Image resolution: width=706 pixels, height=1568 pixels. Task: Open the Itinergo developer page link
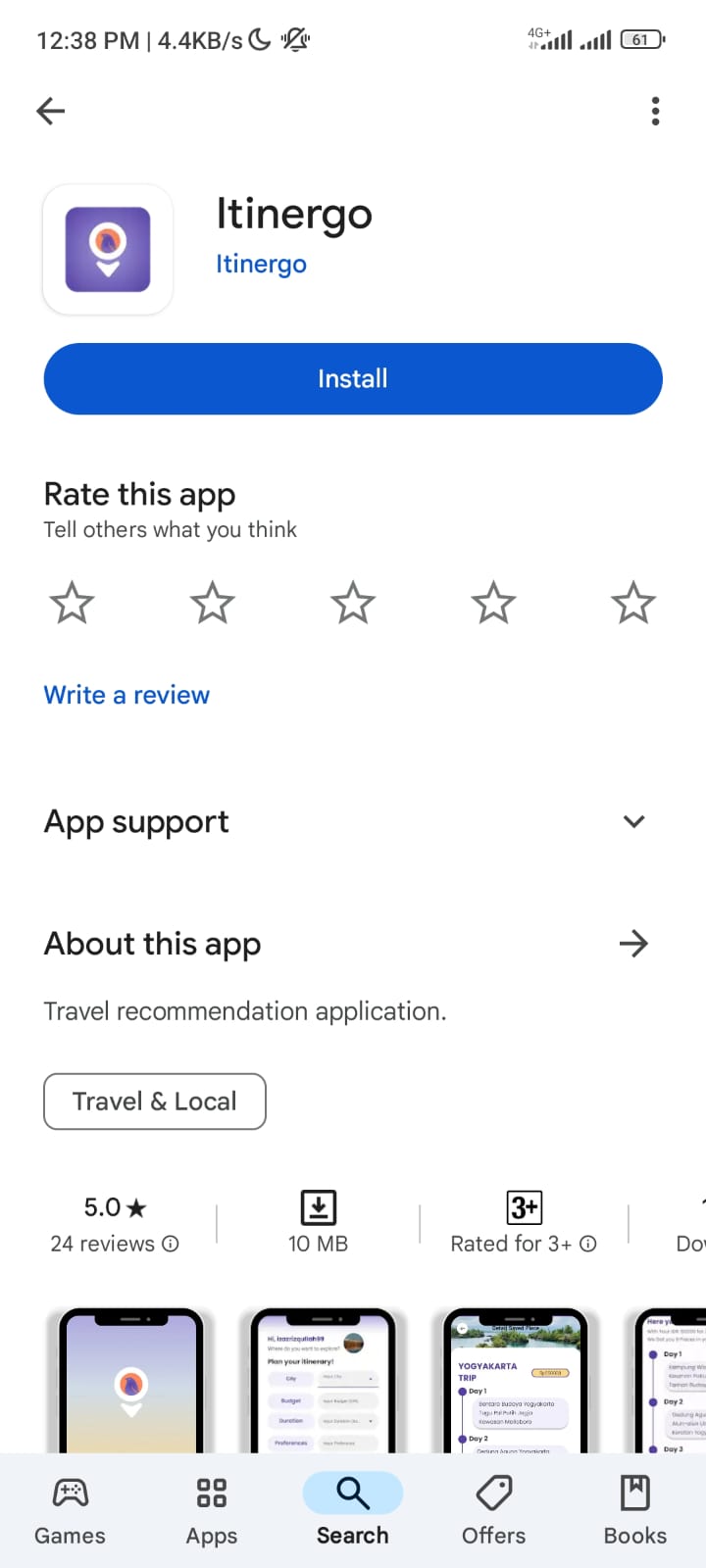tap(261, 264)
